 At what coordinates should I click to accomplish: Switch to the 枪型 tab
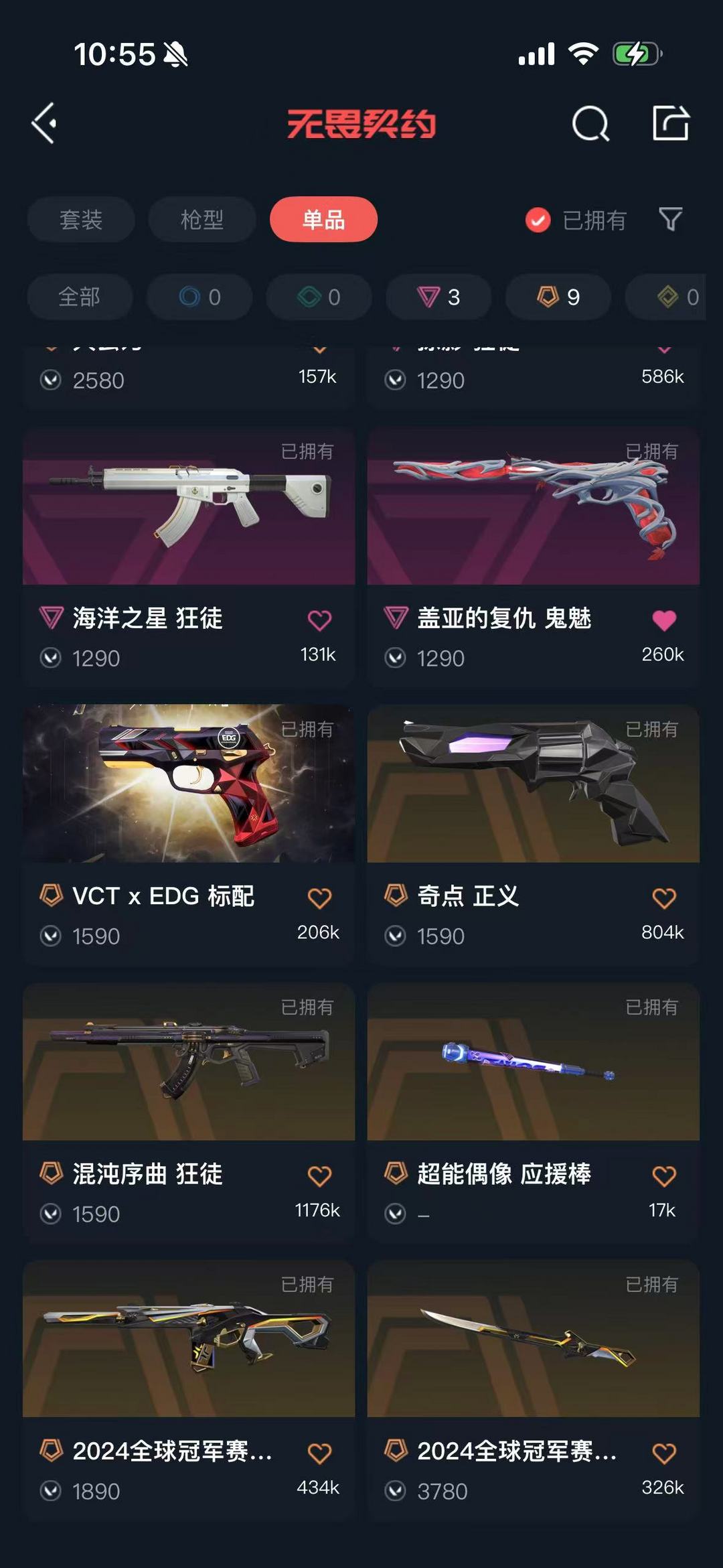click(202, 219)
